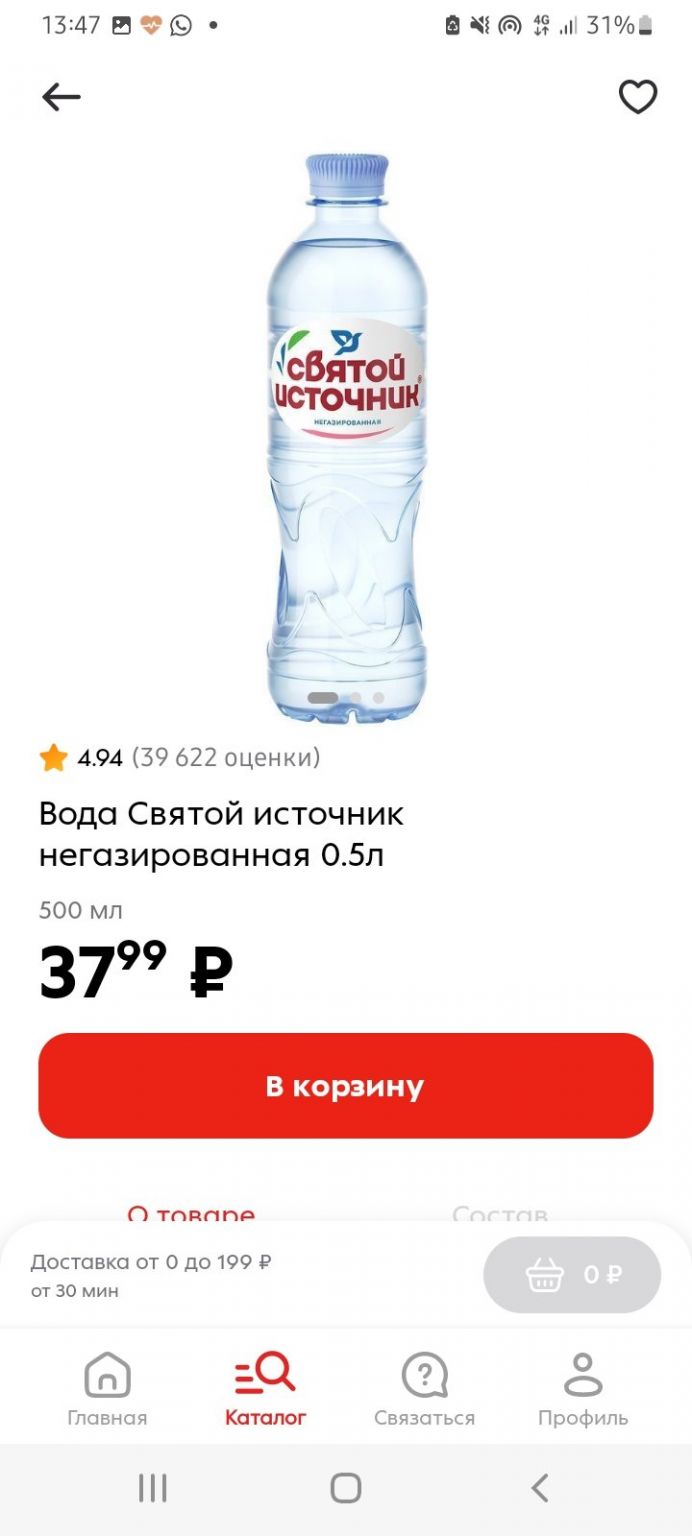The image size is (692, 1536).
Task: Open the cart button showing 0 ₽
Action: coord(572,1274)
